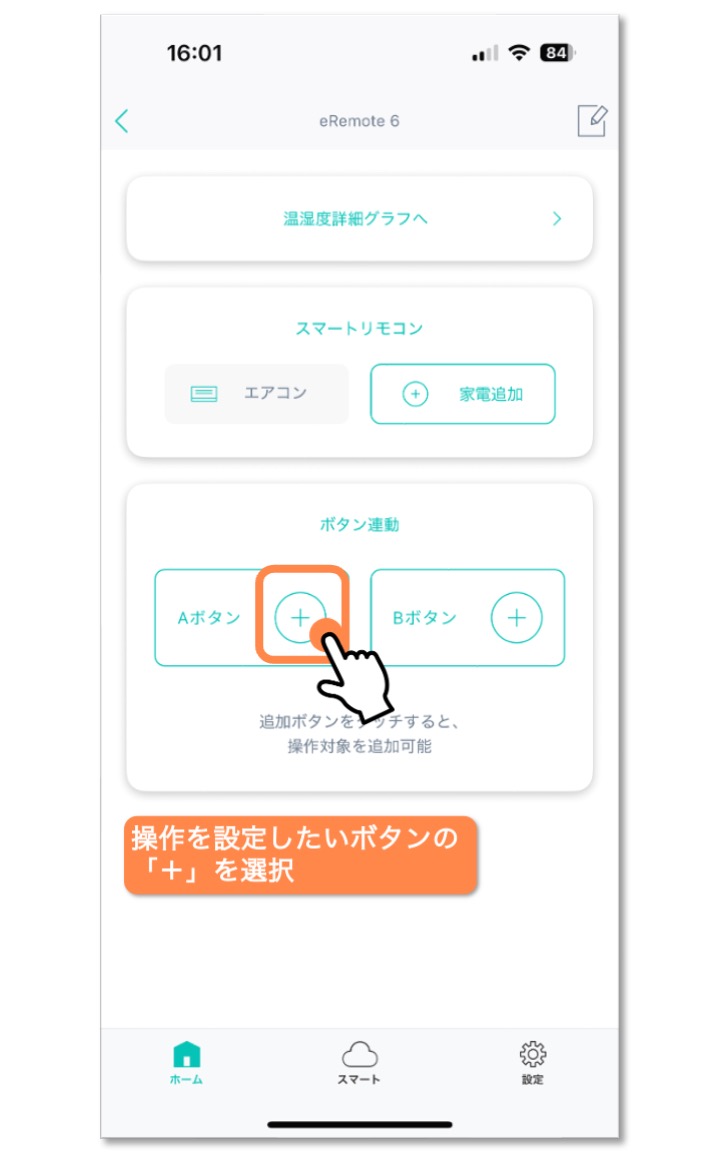Tap 家電追加 to add an appliance

pyautogui.click(x=462, y=394)
